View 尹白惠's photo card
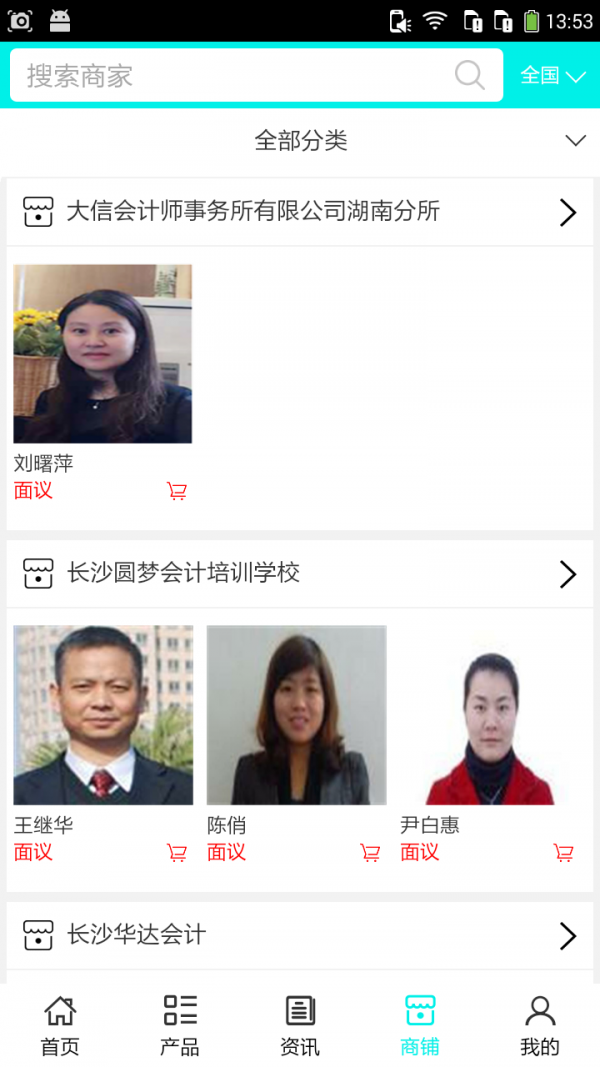 click(x=490, y=715)
